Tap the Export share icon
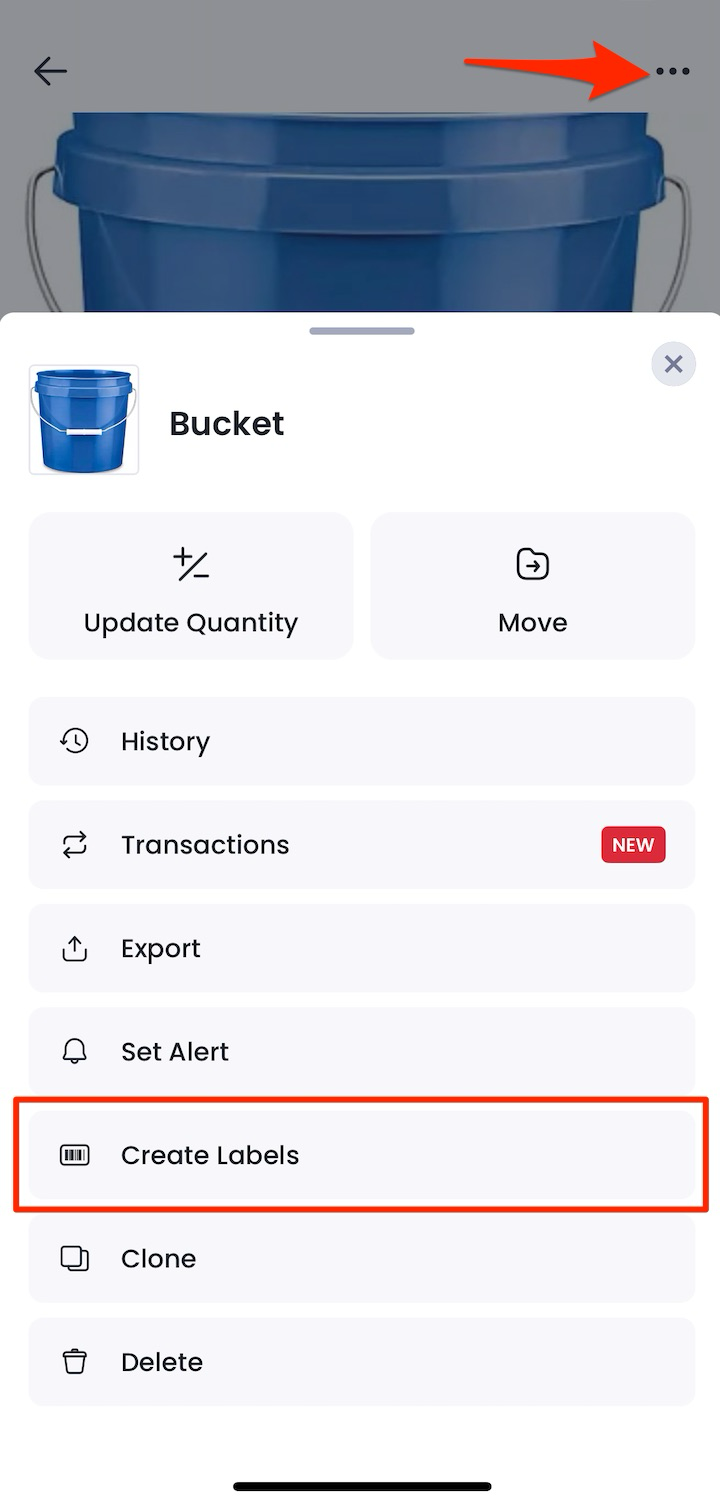This screenshot has height=1502, width=720. (x=72, y=948)
